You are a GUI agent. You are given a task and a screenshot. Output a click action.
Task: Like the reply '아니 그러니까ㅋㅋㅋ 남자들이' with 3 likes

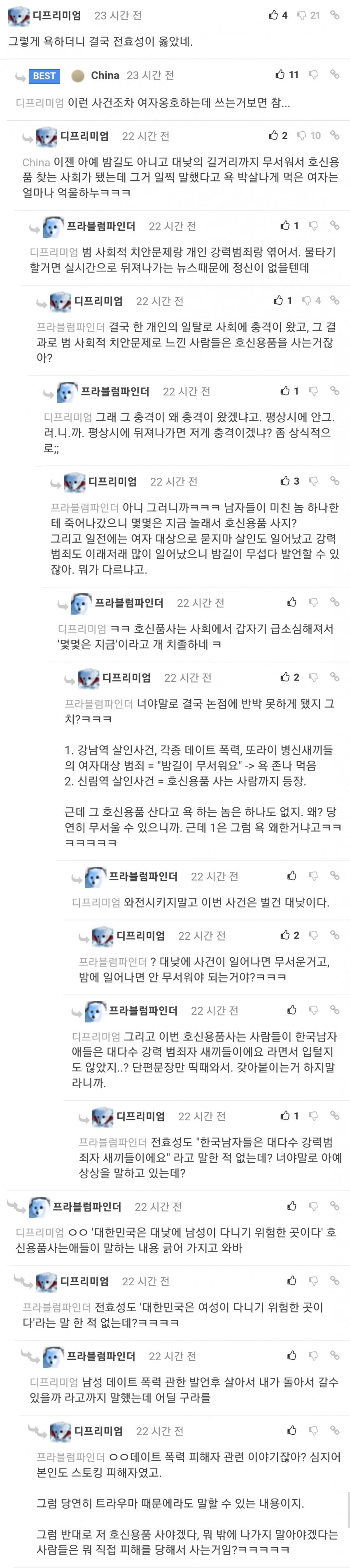point(285,481)
